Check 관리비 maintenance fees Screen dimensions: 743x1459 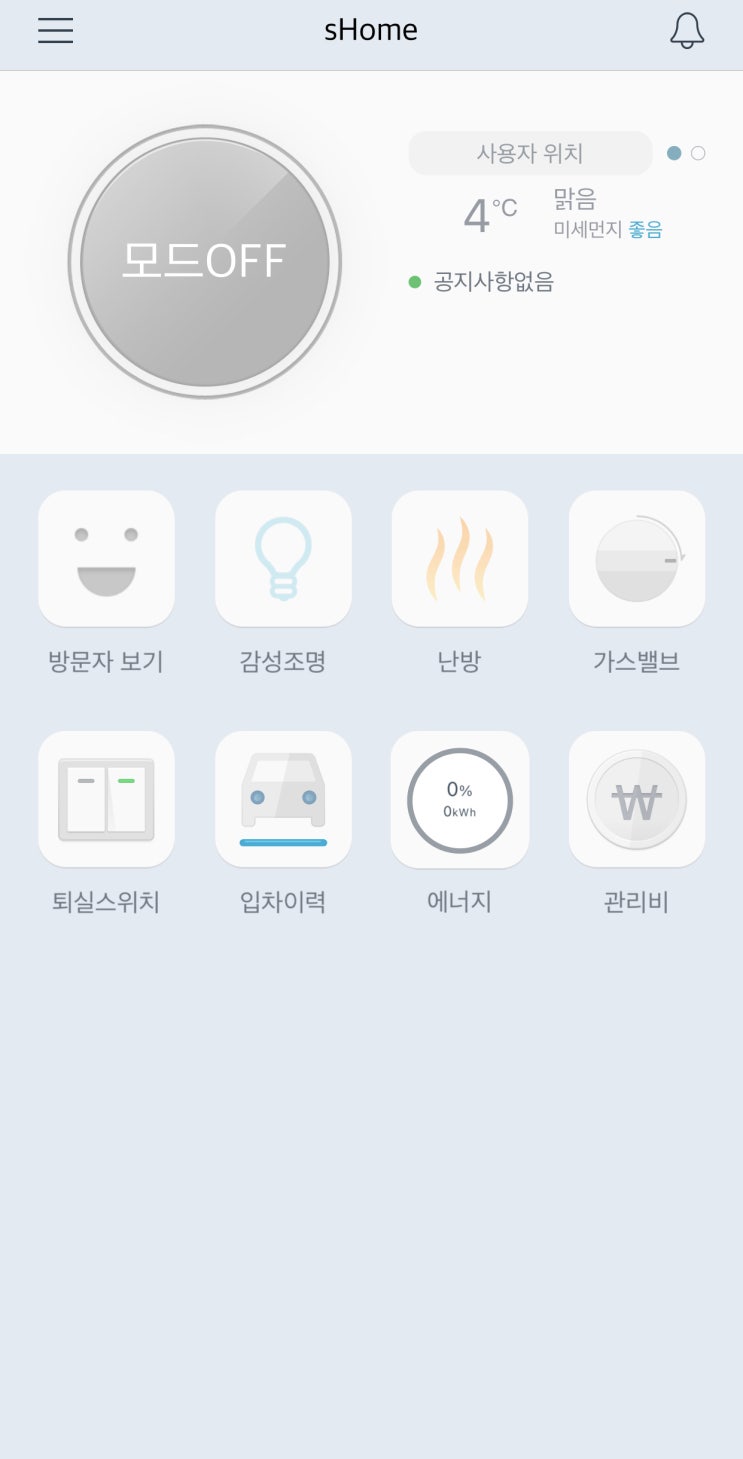(637, 800)
